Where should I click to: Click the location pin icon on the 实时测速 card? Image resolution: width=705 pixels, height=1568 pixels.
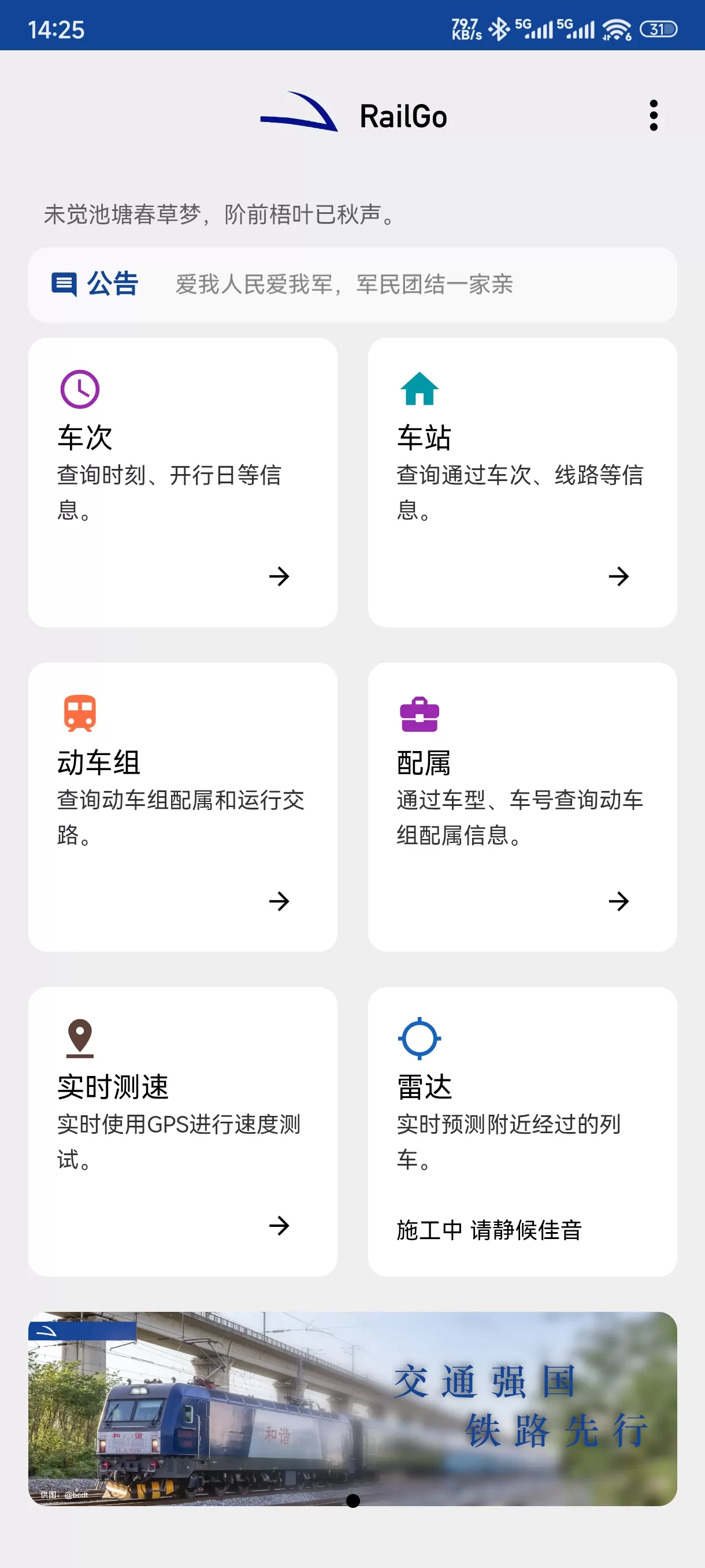78,1039
